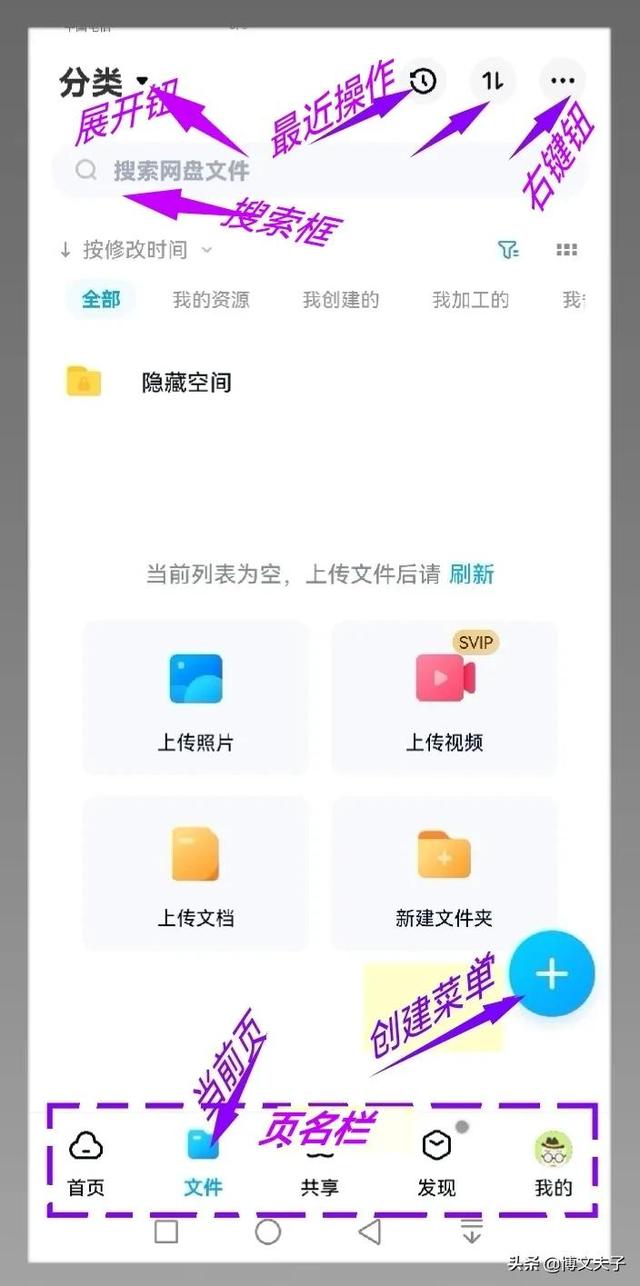Switch to the 我的资源 tab
This screenshot has width=640, height=1286.
pos(211,299)
